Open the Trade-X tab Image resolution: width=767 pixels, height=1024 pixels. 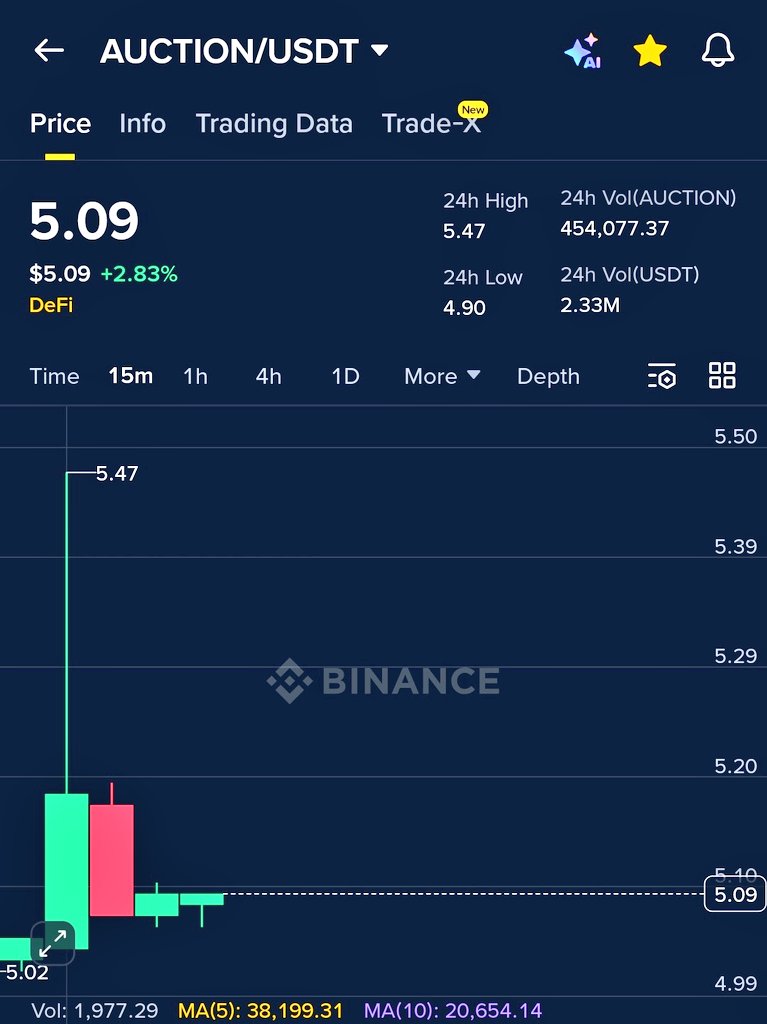[431, 123]
